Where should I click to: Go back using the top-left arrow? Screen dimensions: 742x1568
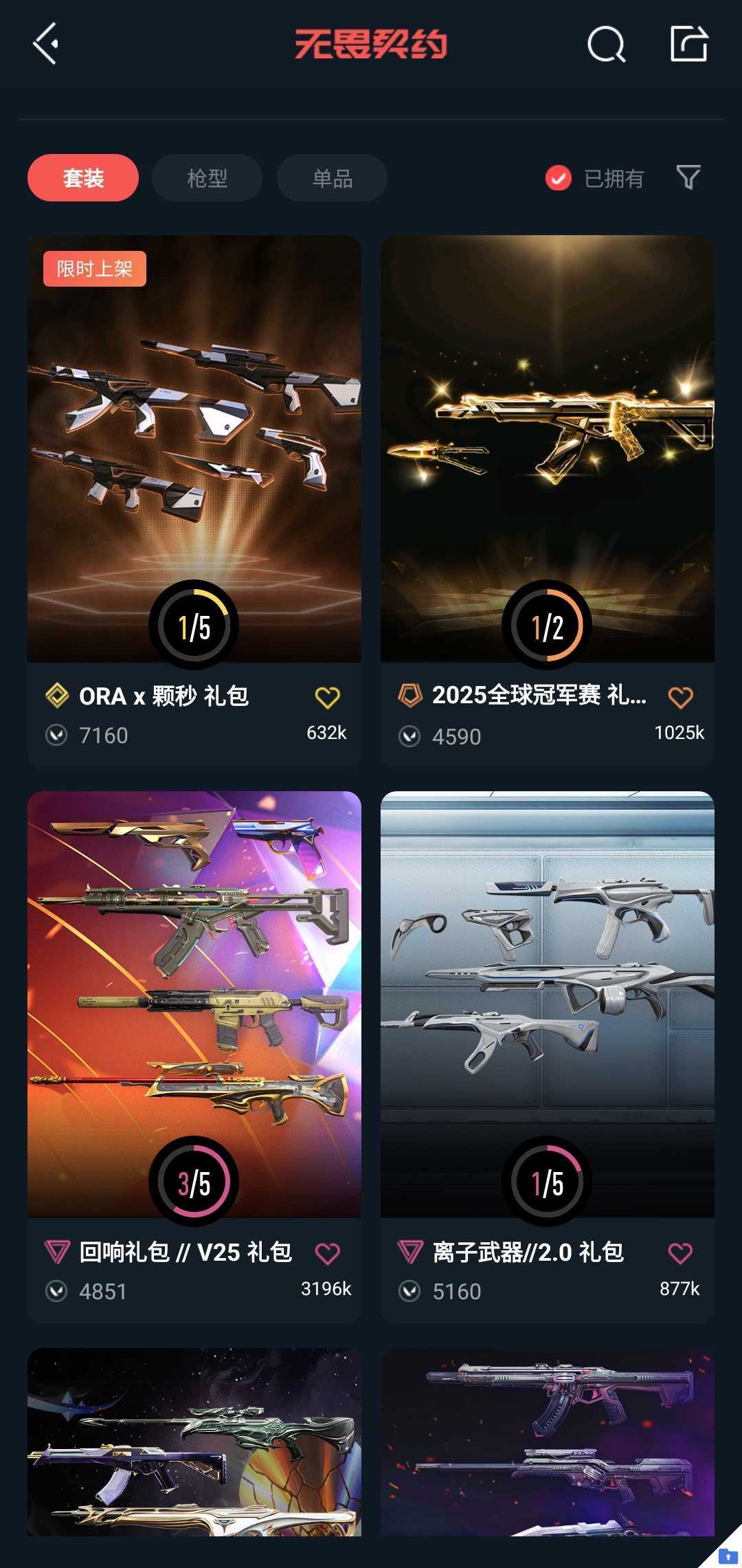point(45,44)
